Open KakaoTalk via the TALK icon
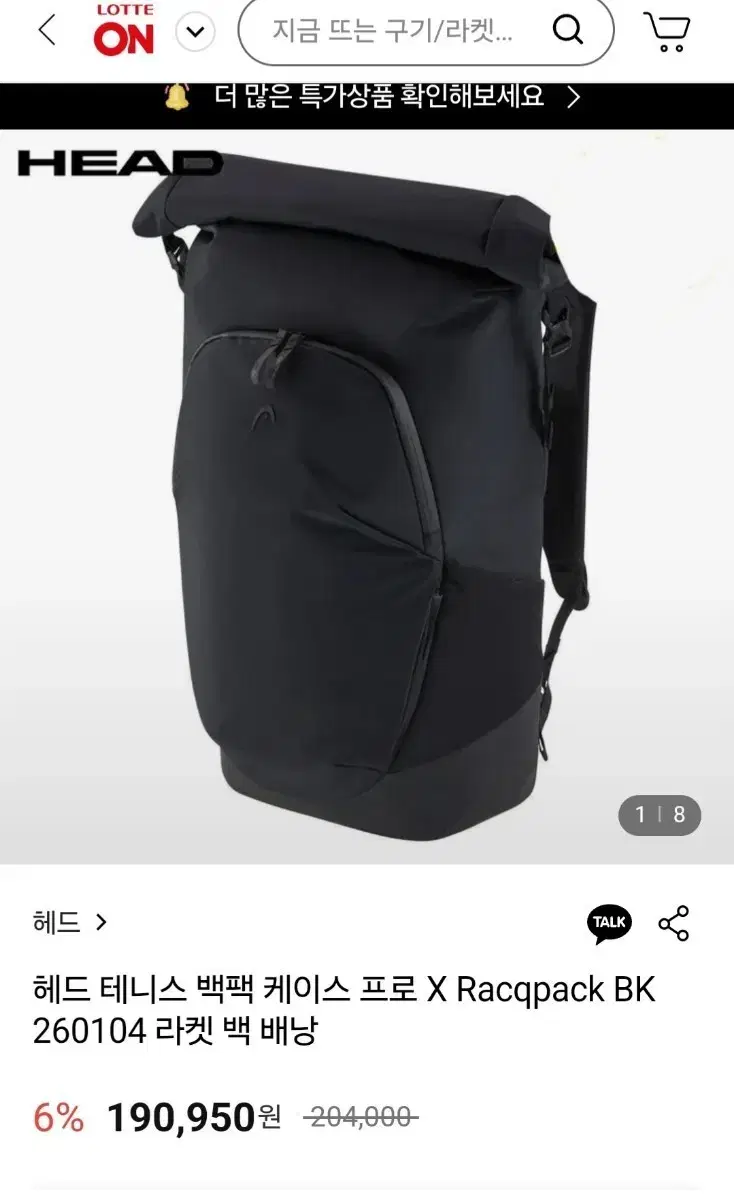734x1200 pixels. coord(609,923)
